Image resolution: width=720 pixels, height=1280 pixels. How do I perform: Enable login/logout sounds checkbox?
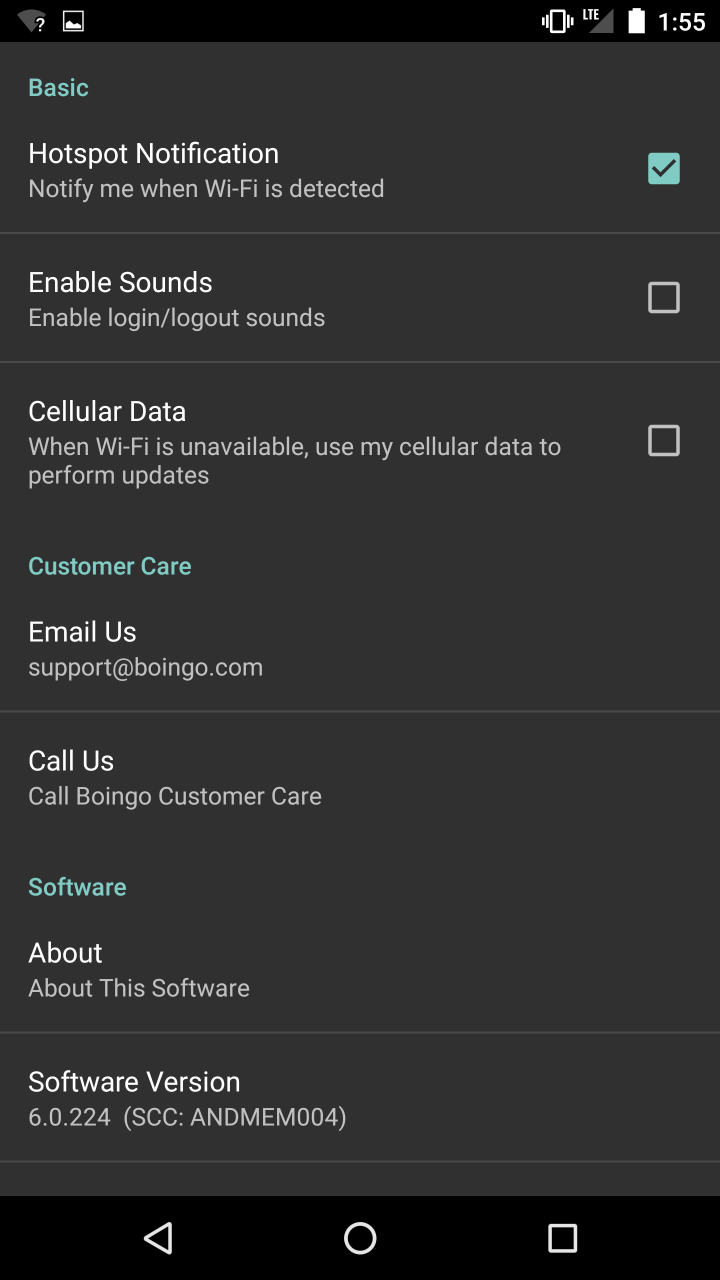[x=663, y=298]
